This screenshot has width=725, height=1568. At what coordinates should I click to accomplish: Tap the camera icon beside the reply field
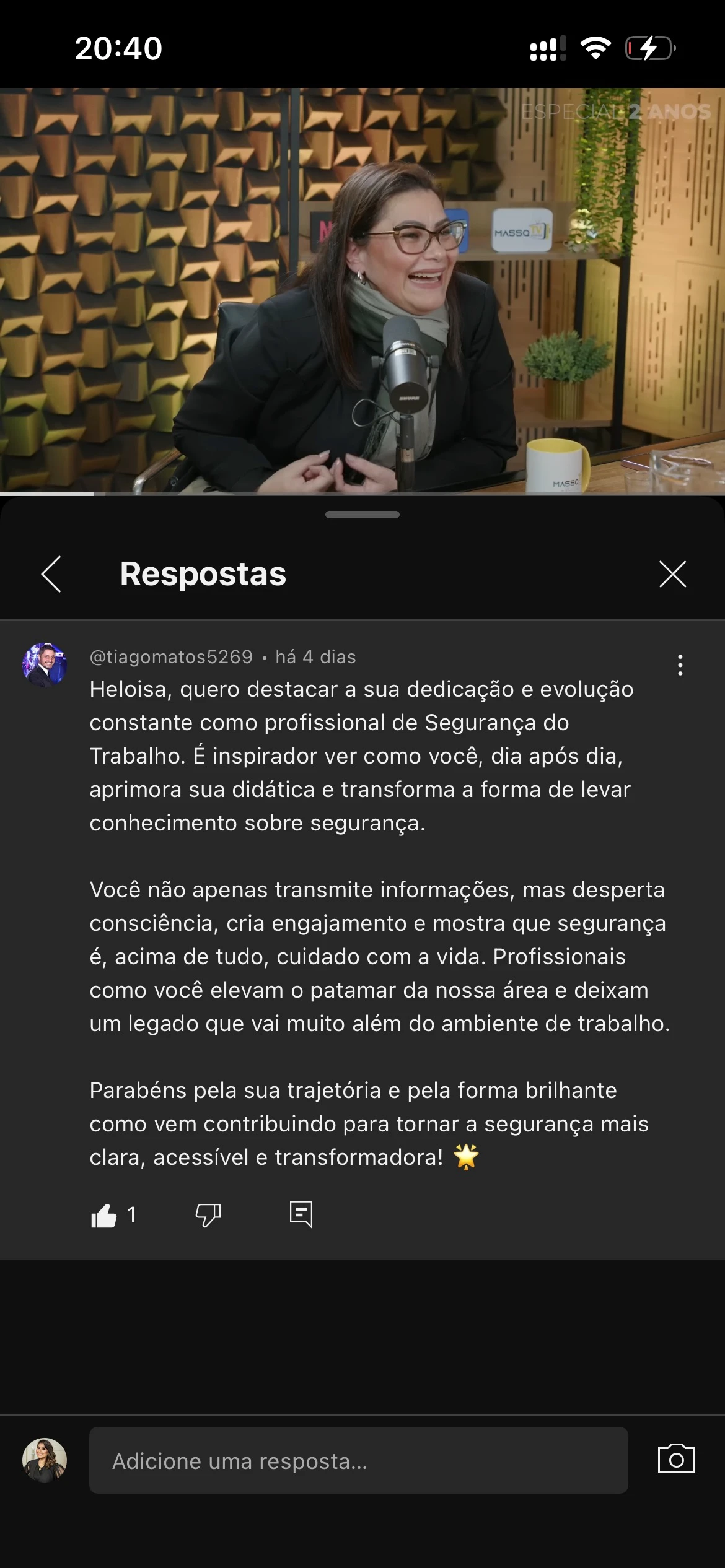tap(676, 1460)
